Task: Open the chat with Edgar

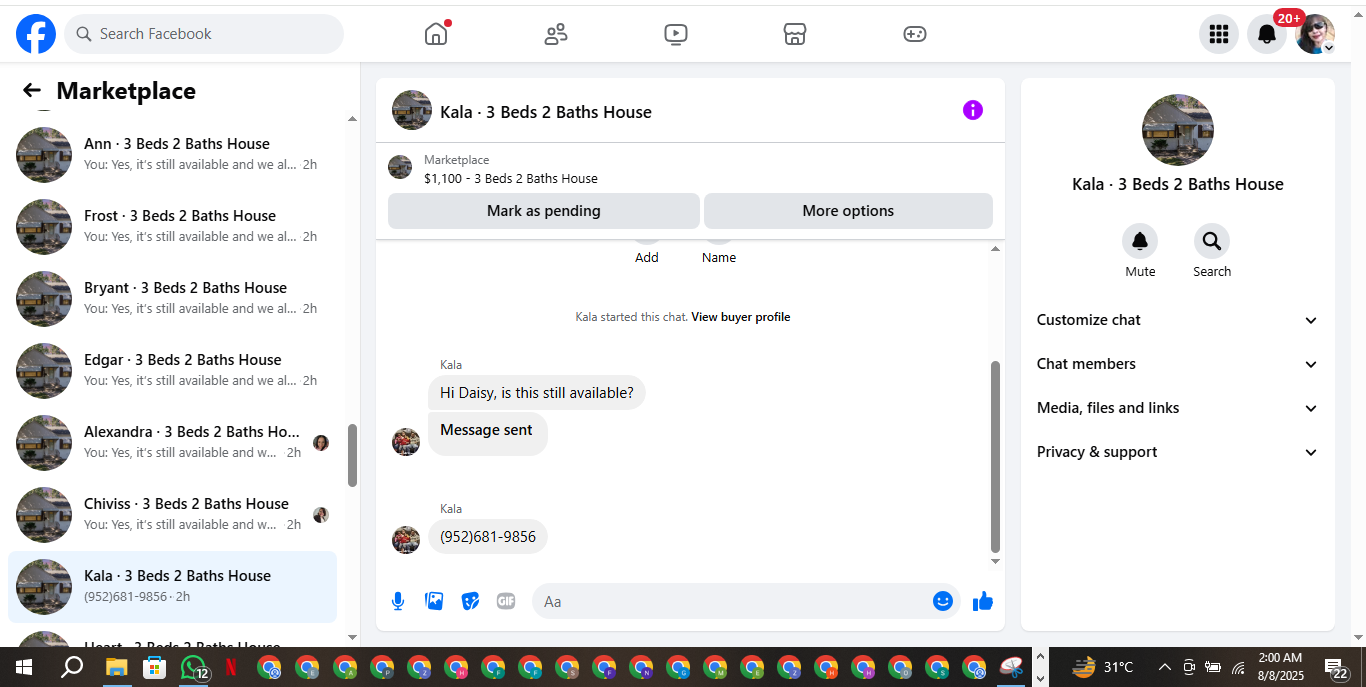Action: click(x=172, y=370)
